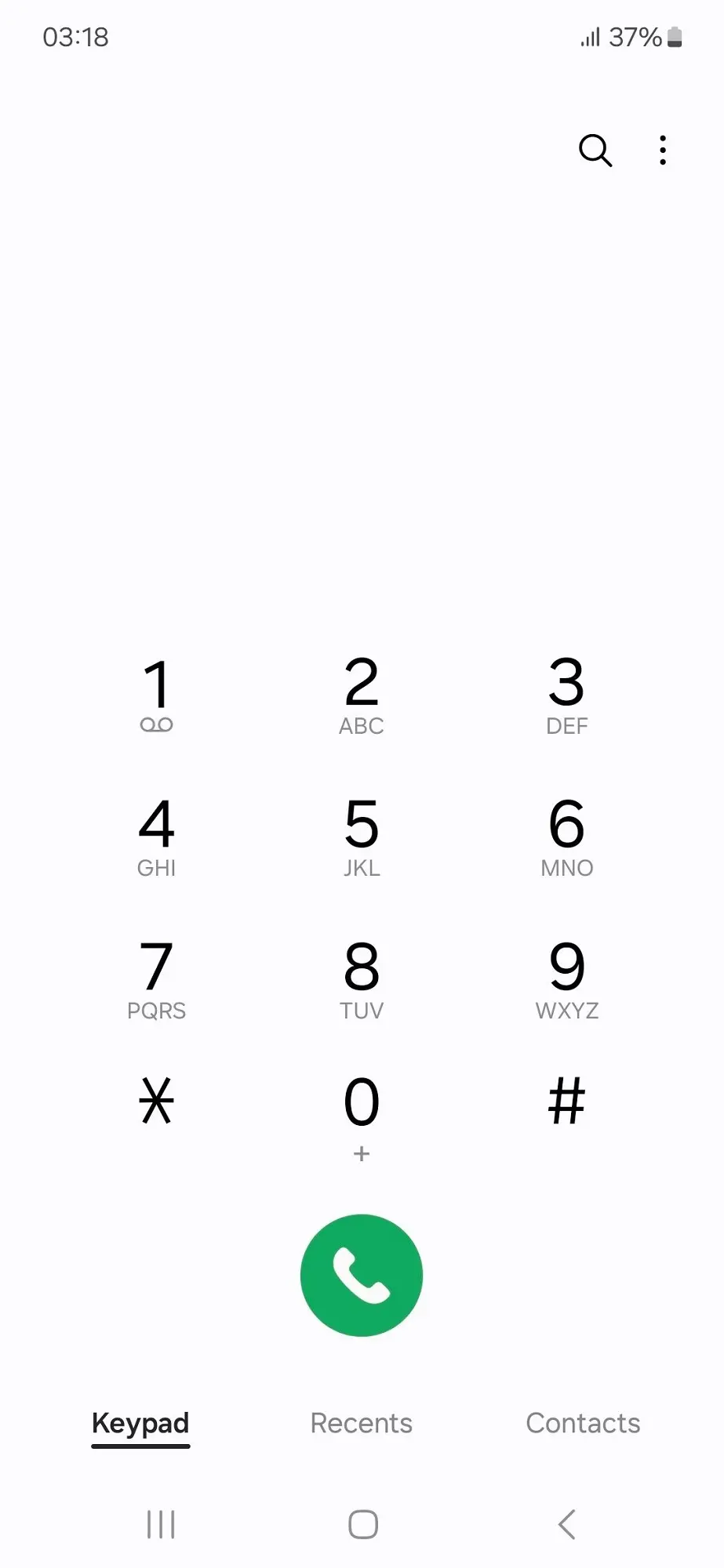This screenshot has height=1568, width=724.
Task: Open recent apps from the navigation bar
Action: pyautogui.click(x=161, y=1525)
